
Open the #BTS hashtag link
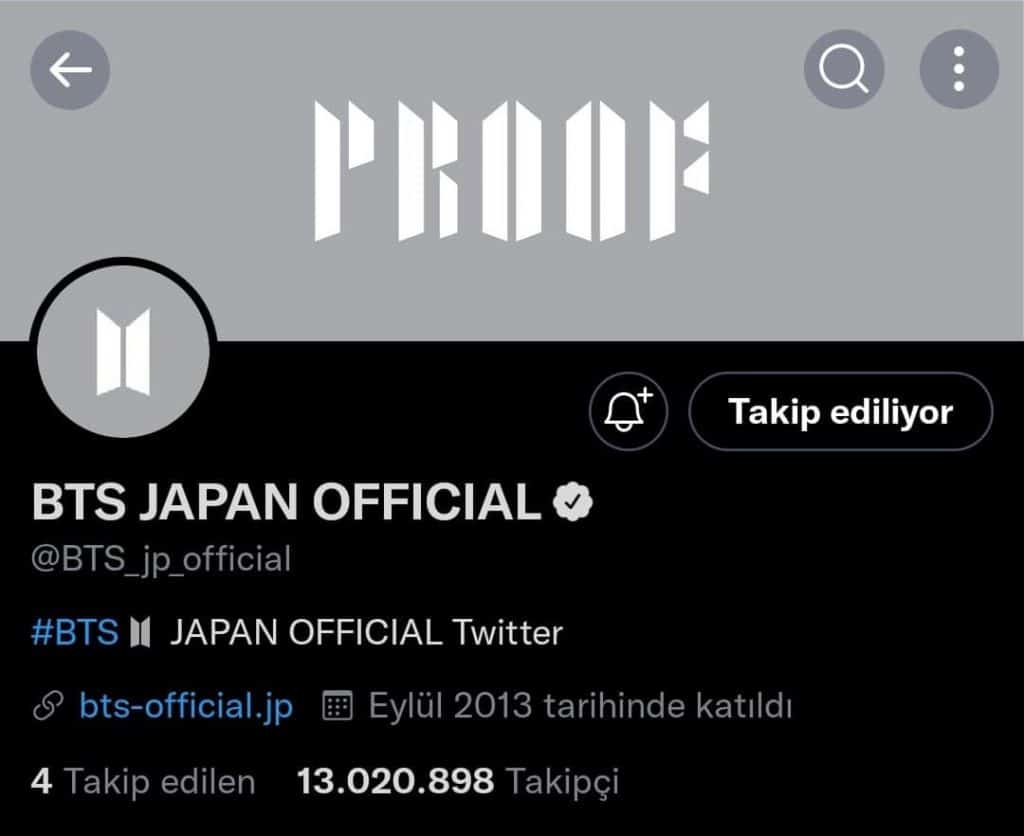(x=75, y=633)
